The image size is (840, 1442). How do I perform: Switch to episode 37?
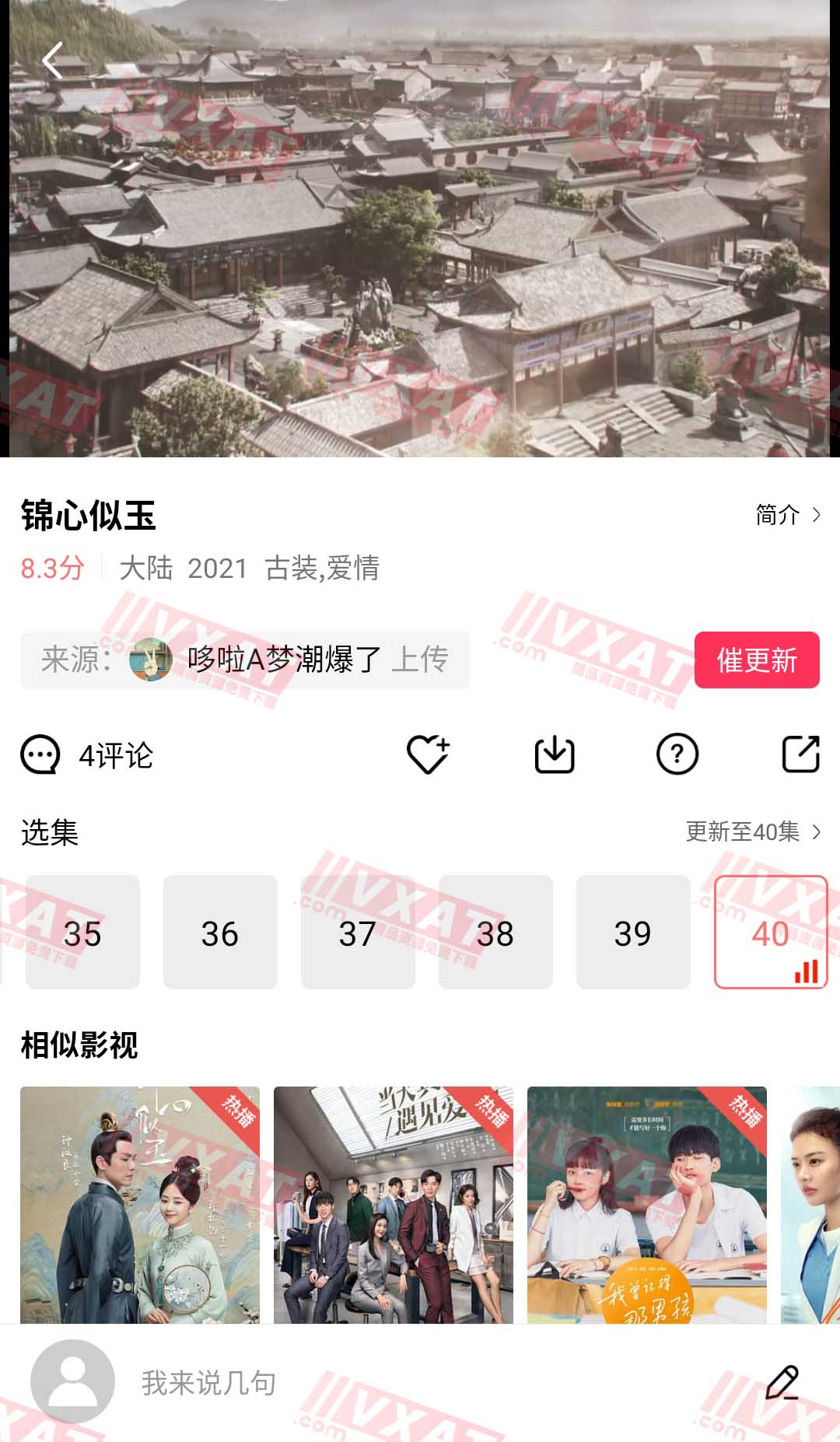click(358, 933)
